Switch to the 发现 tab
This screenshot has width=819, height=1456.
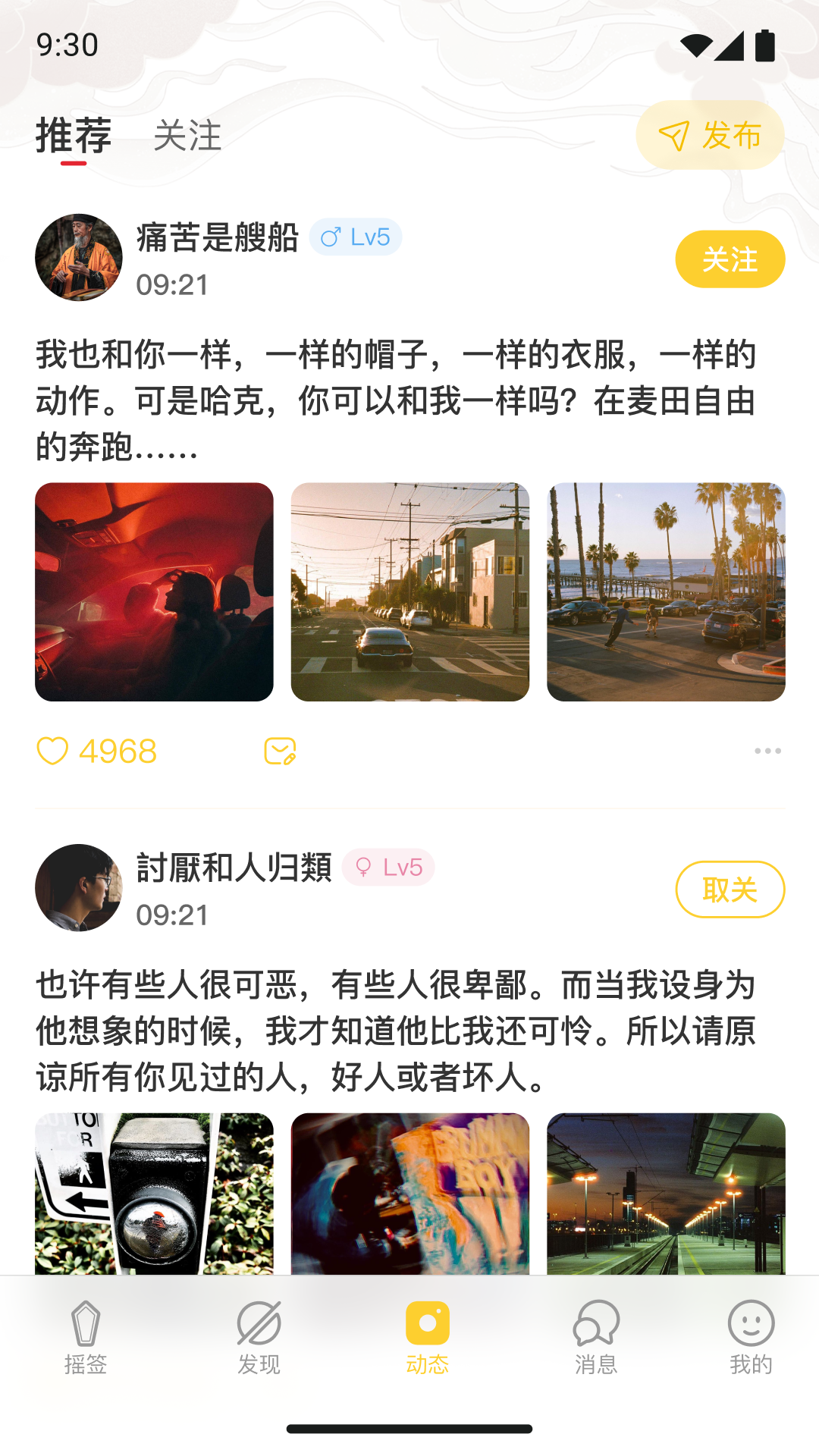(x=259, y=1338)
